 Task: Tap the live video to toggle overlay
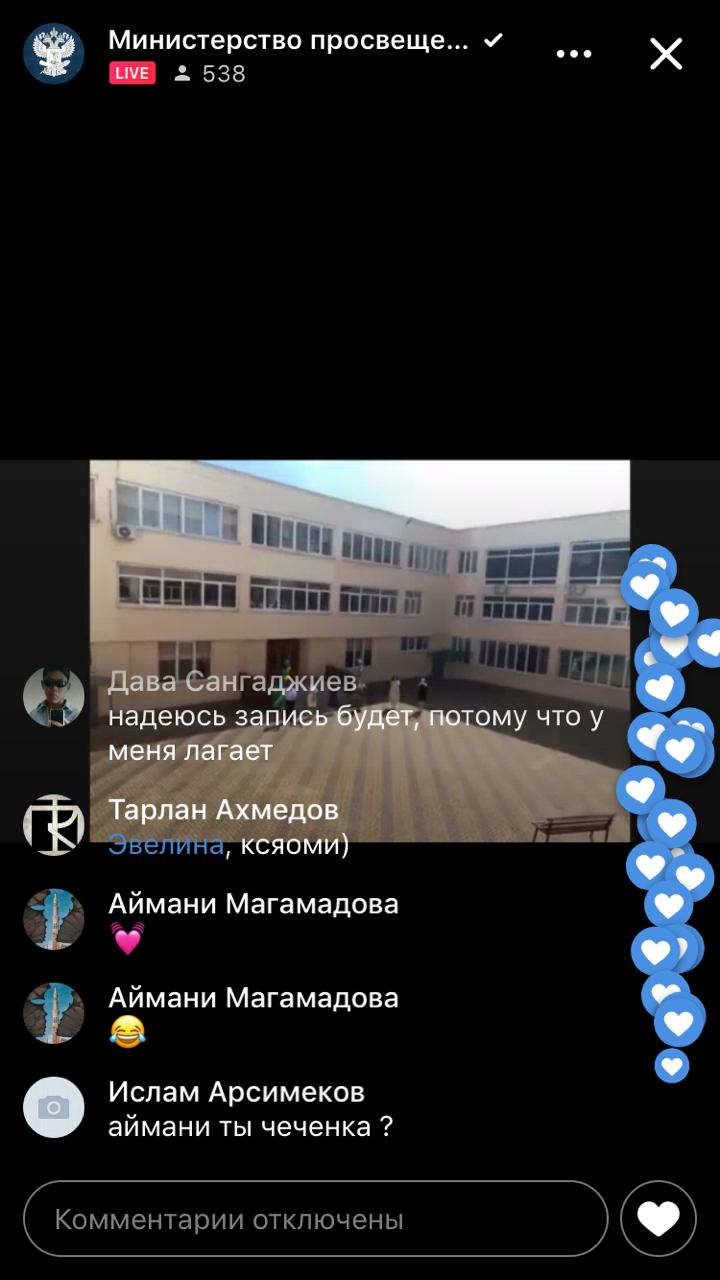click(x=360, y=560)
